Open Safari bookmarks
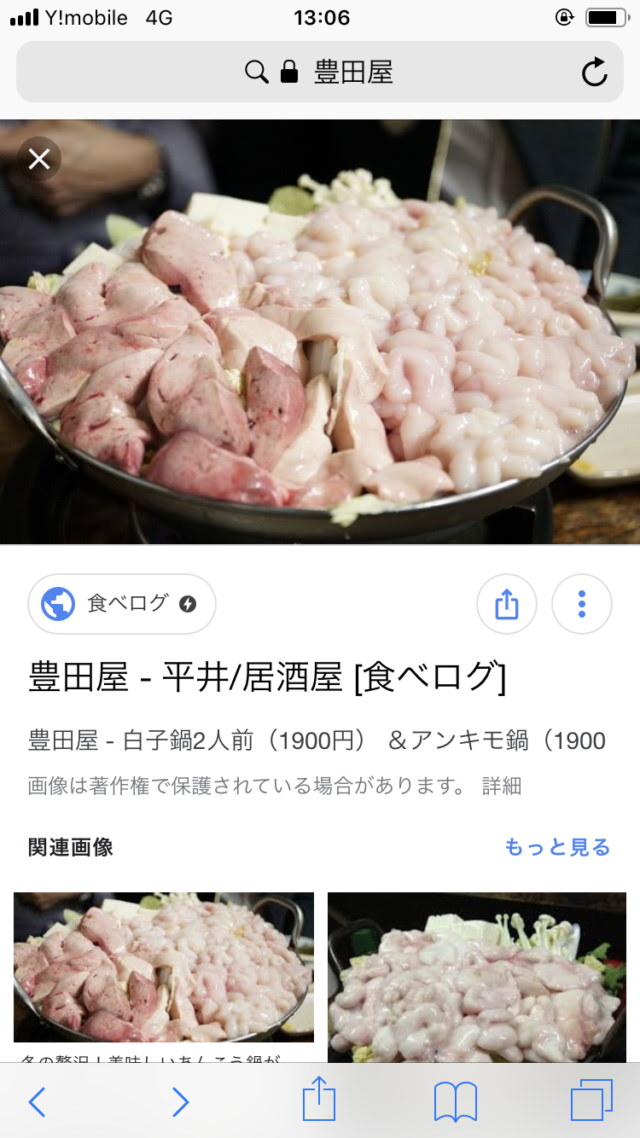Viewport: 640px width, 1138px height. 455,1101
